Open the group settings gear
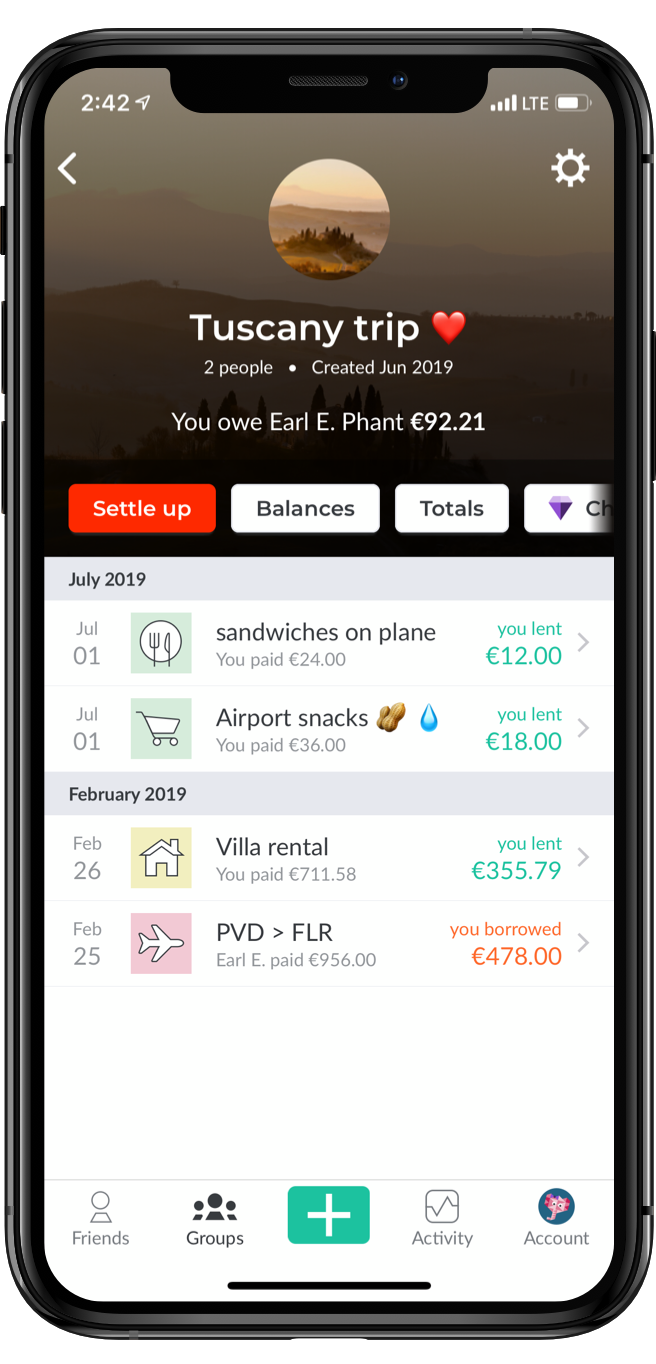Screen dimensions: 656x1364 (x=570, y=168)
